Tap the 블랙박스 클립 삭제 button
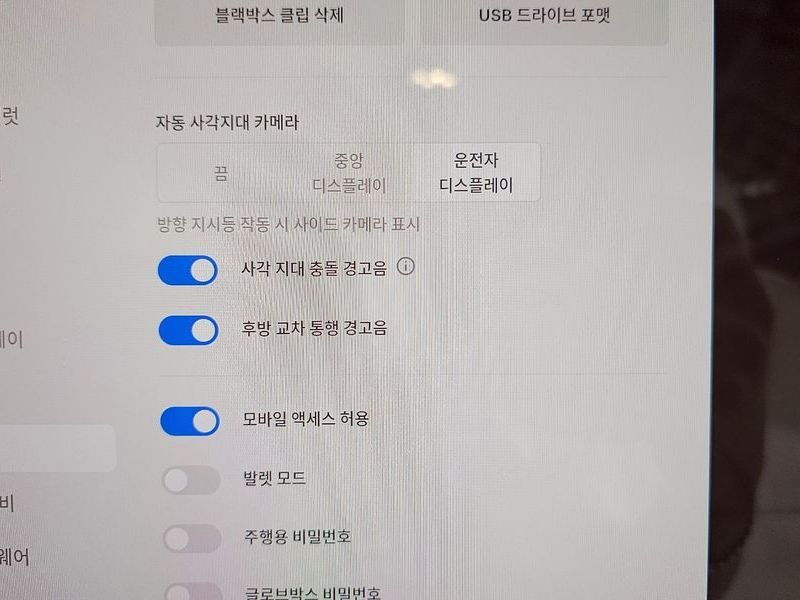800x600 pixels. tap(279, 17)
